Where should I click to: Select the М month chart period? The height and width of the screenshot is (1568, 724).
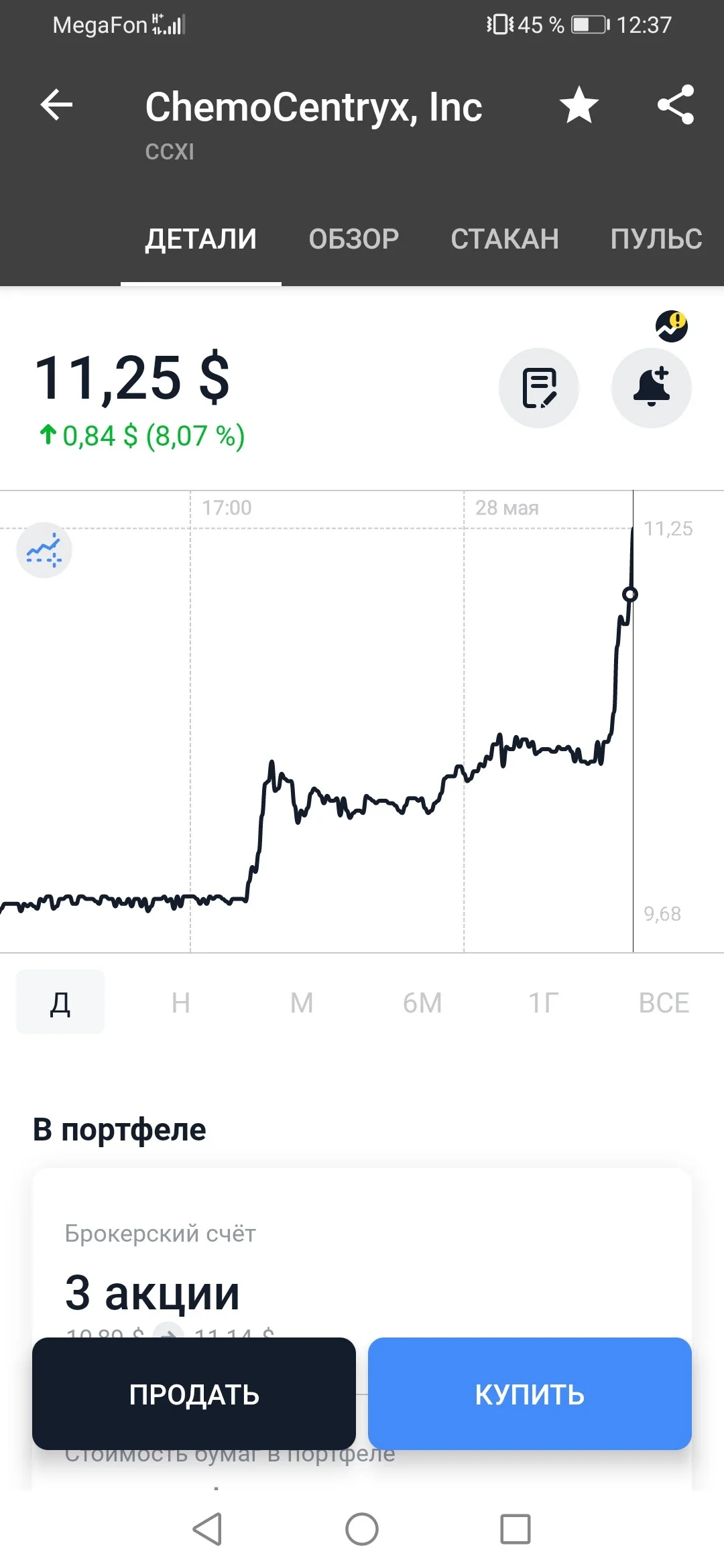click(x=302, y=1002)
